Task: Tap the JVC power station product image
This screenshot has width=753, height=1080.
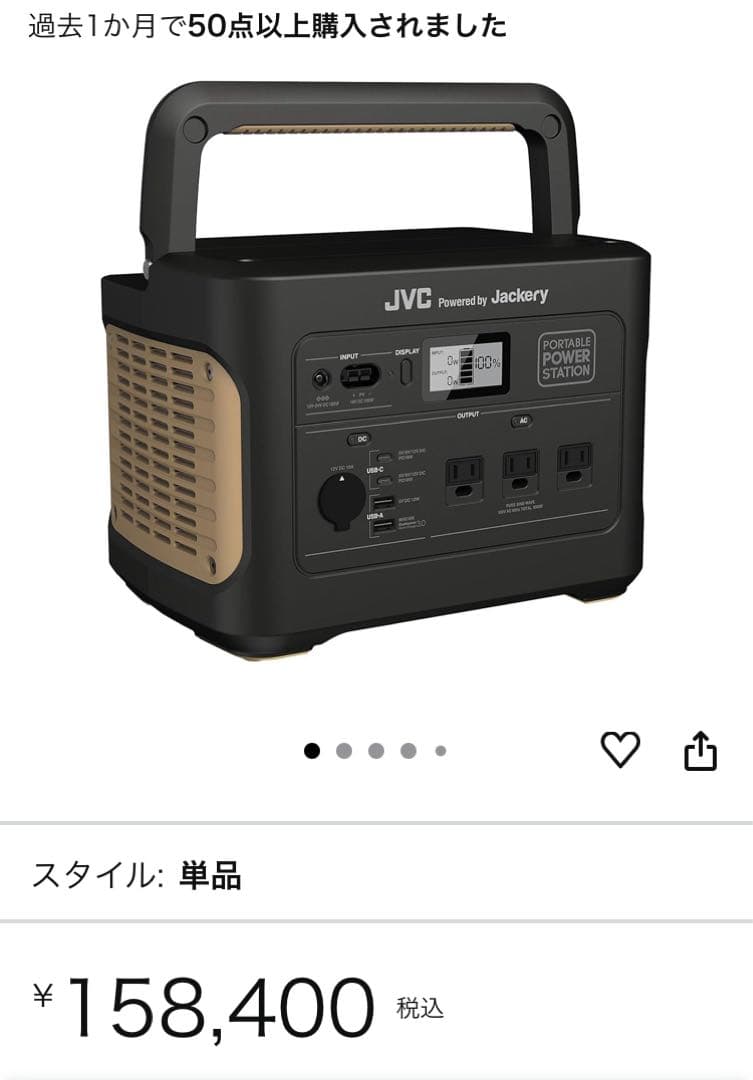Action: [376, 380]
